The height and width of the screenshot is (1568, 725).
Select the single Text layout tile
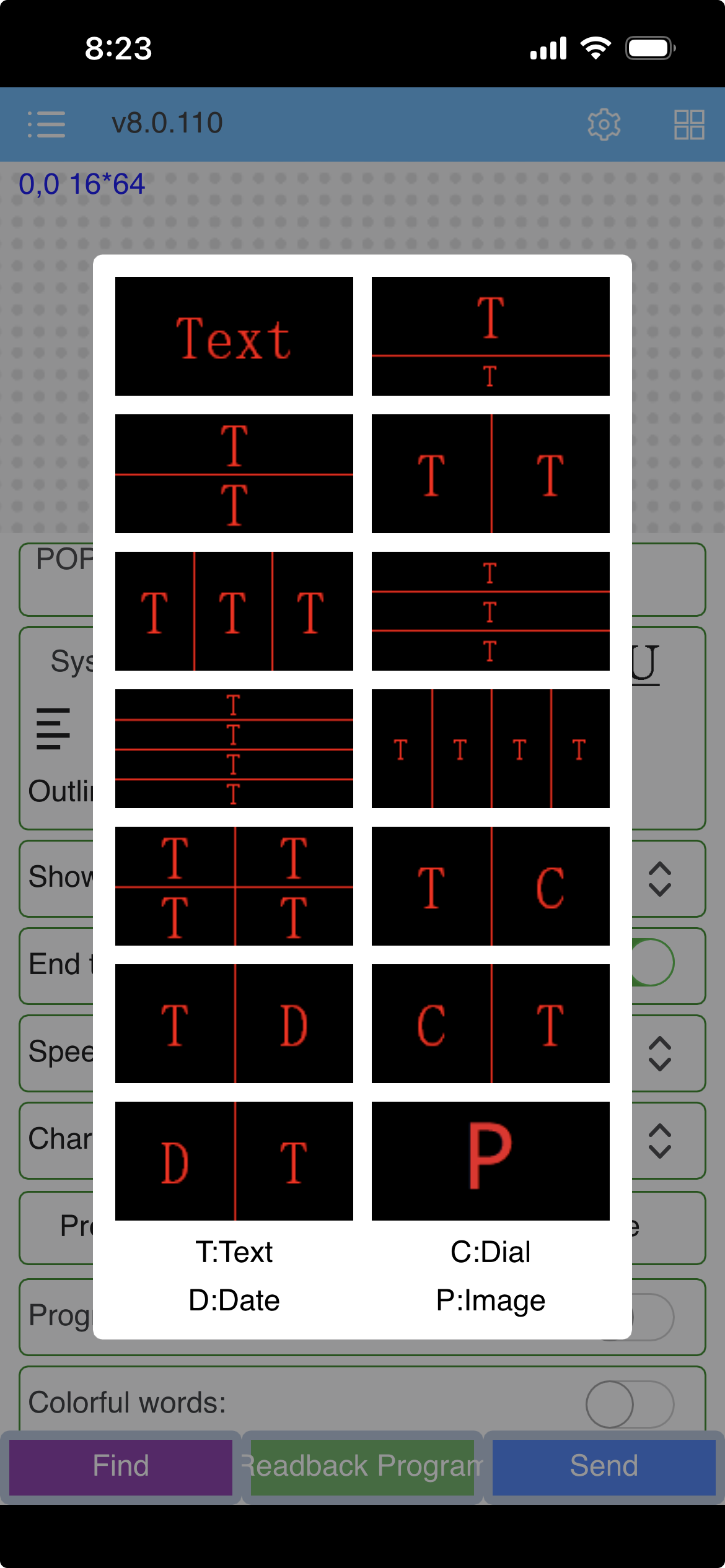point(234,336)
